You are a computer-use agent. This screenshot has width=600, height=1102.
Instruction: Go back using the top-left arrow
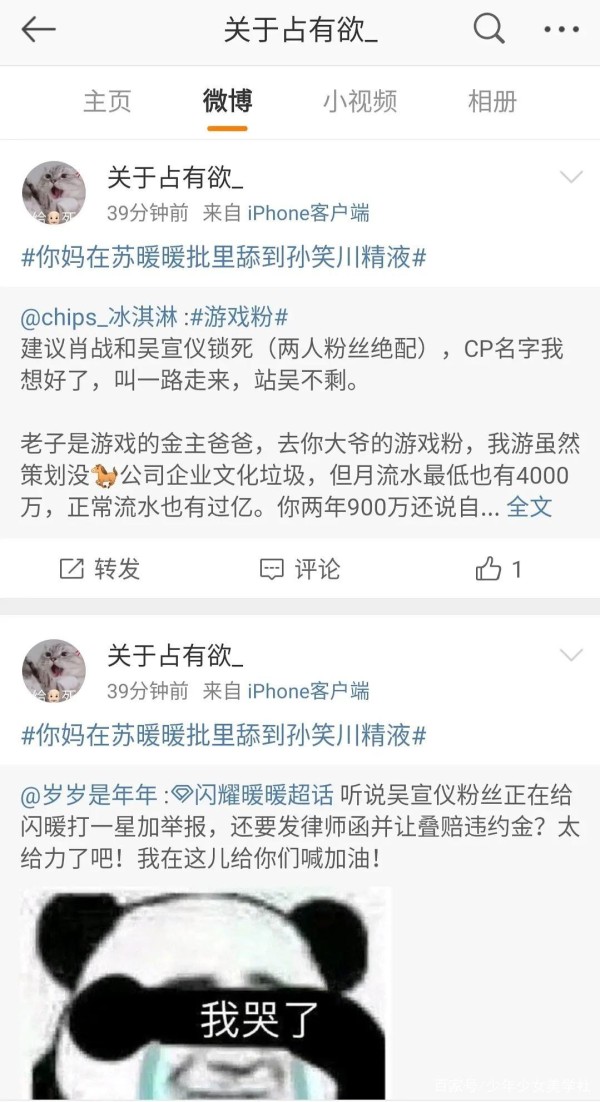(x=38, y=30)
